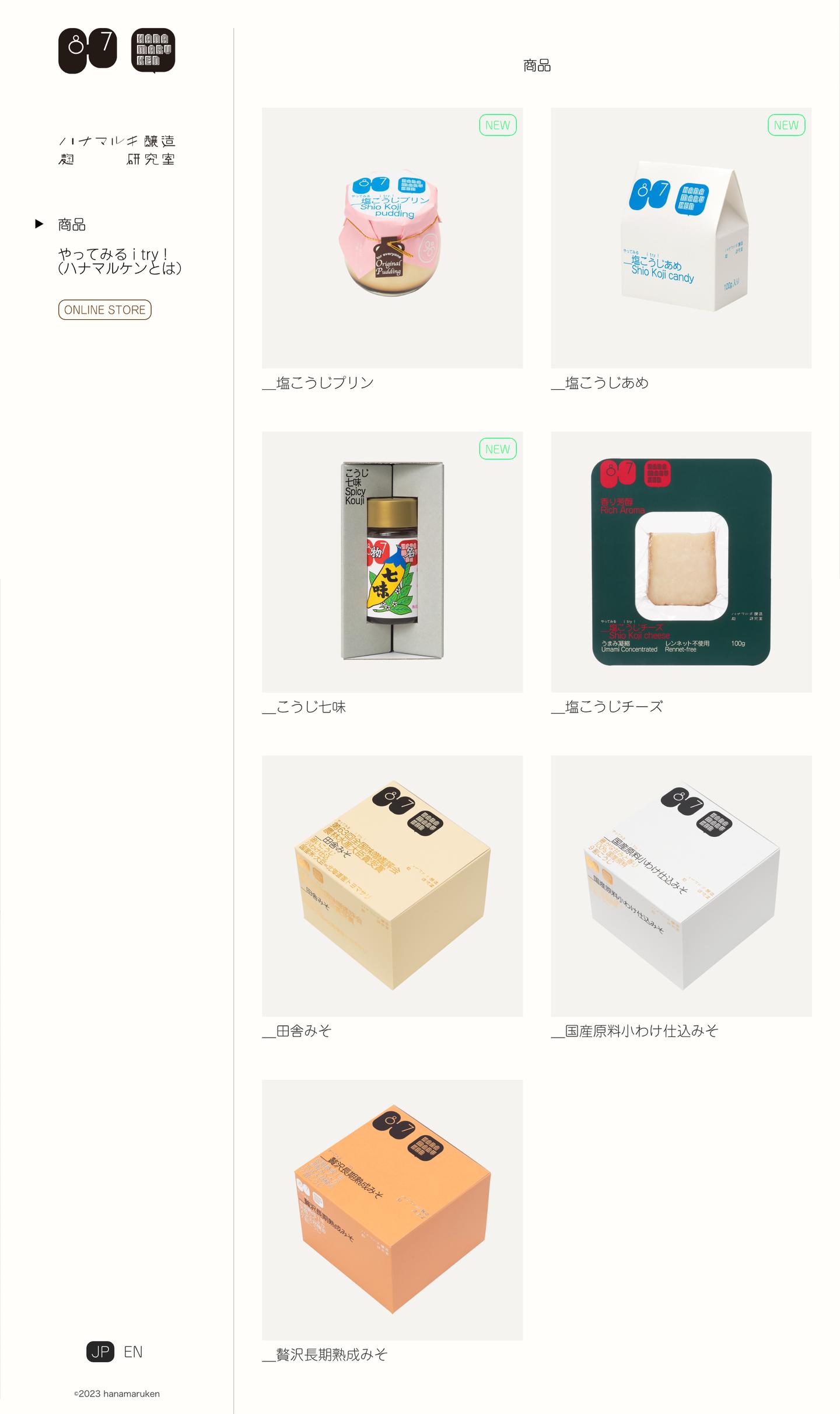
Task: Open the 塩こうじあめ product tile
Action: pyautogui.click(x=681, y=238)
